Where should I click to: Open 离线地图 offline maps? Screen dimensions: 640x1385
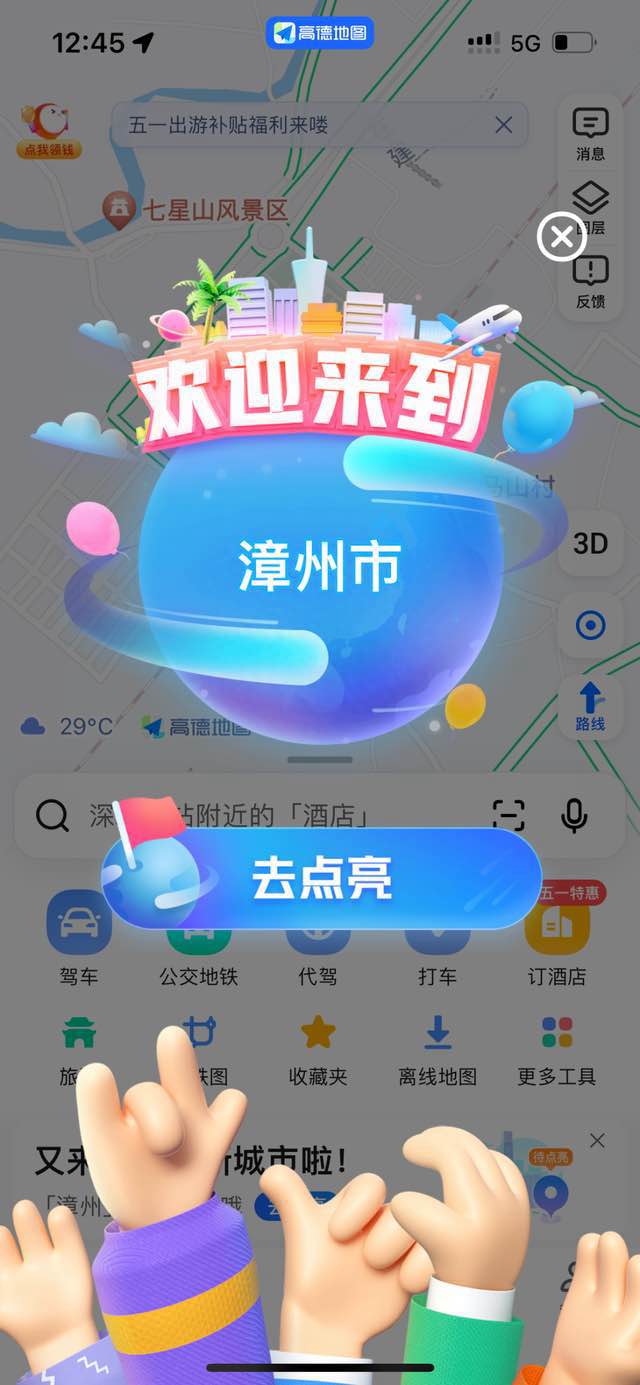tap(437, 1049)
